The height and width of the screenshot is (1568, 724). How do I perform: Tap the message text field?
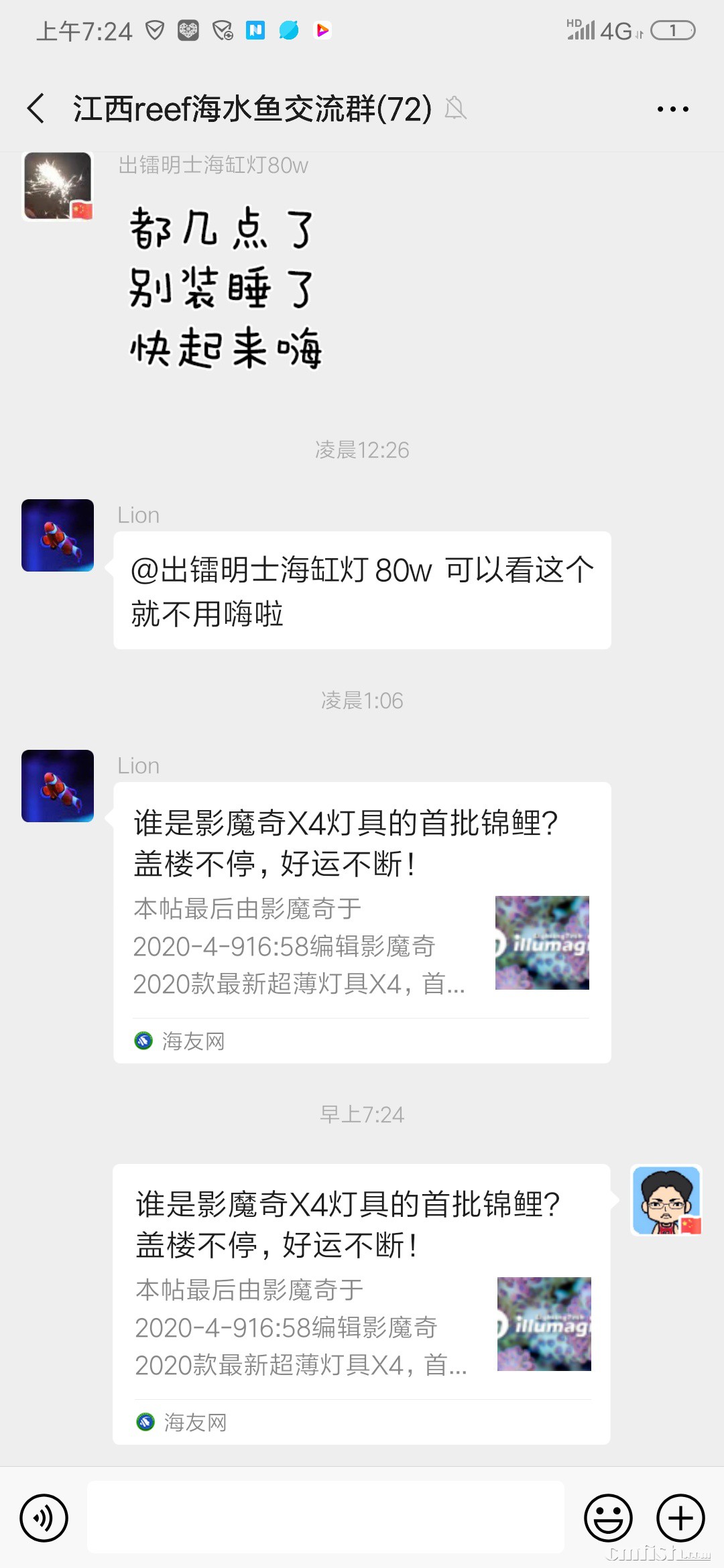[326, 1517]
